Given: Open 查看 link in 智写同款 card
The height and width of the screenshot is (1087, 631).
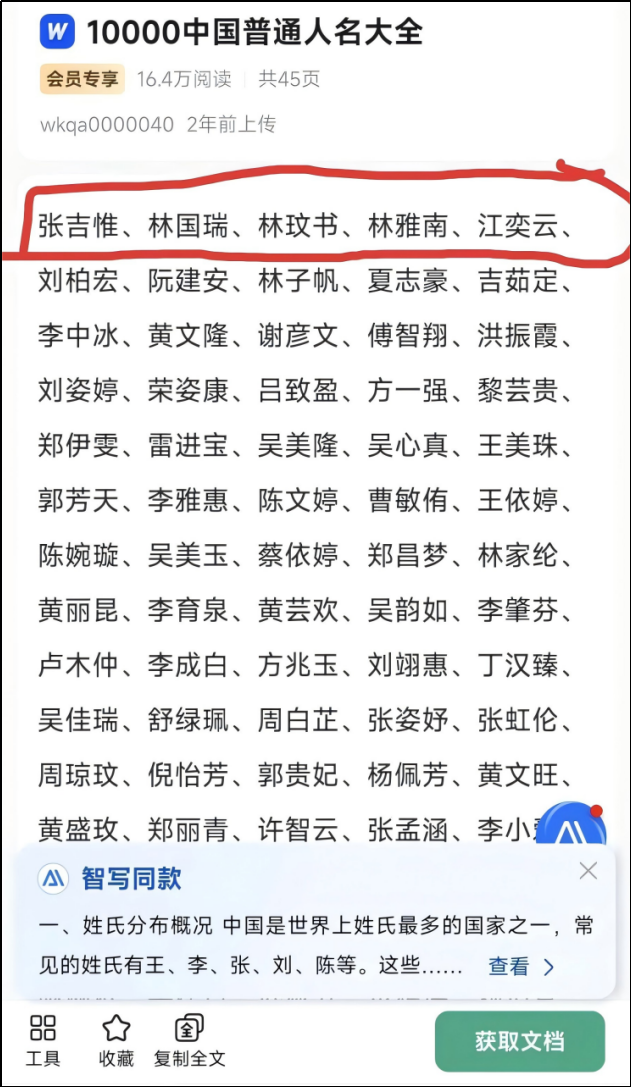Looking at the screenshot, I should (x=520, y=967).
